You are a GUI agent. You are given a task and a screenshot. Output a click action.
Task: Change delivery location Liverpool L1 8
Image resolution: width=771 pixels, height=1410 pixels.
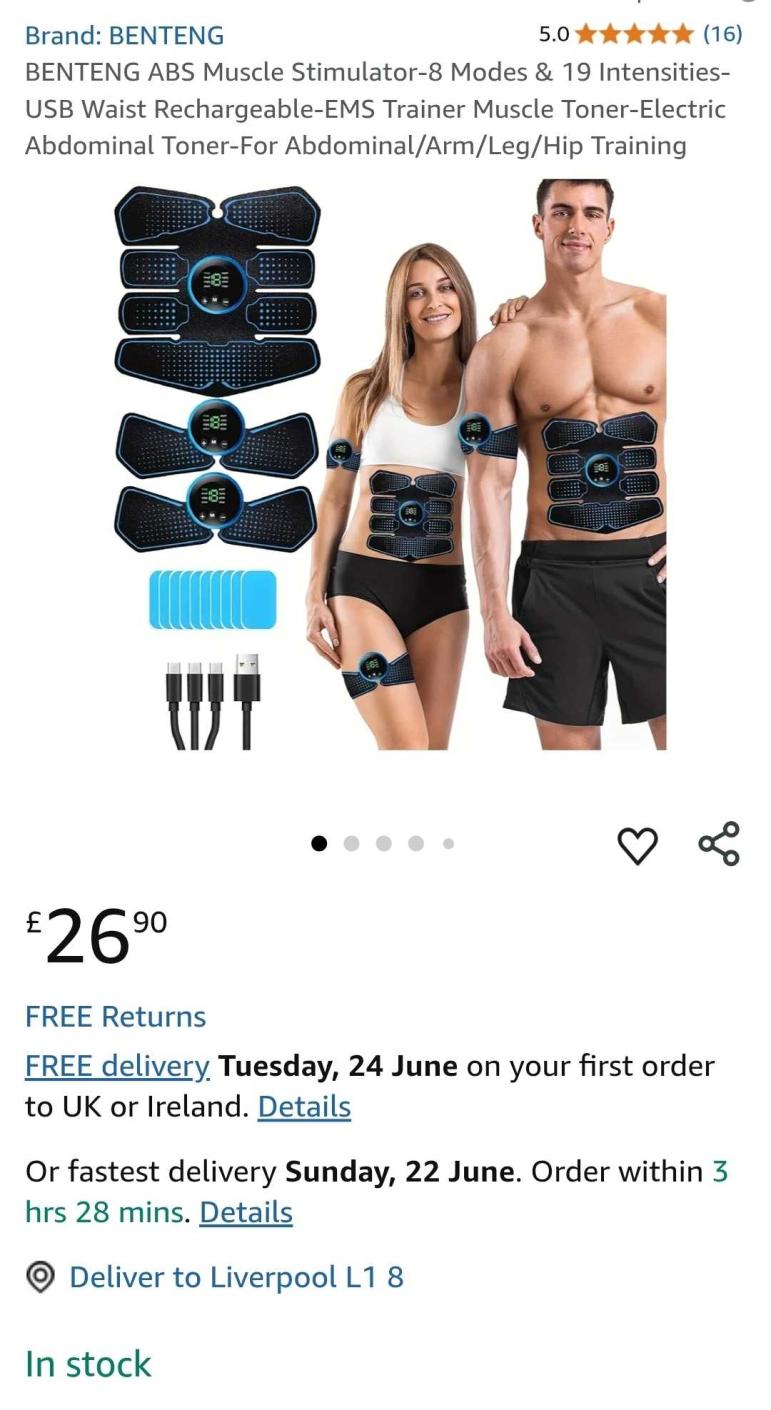(x=235, y=1277)
